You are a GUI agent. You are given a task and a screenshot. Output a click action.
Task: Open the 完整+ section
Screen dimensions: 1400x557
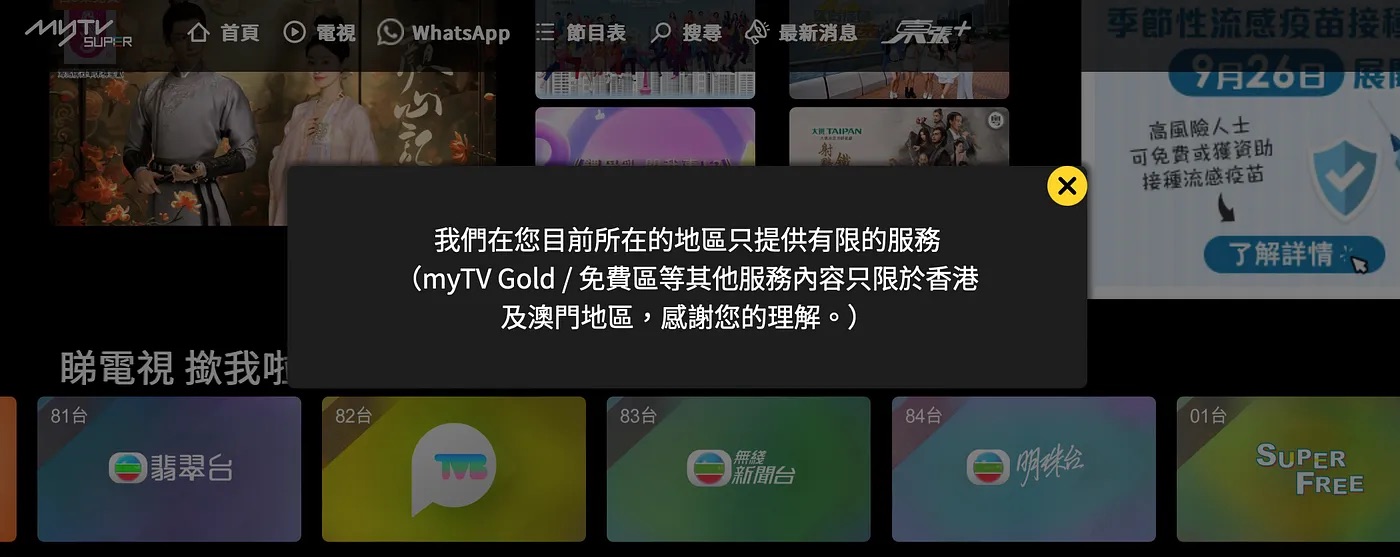926,32
